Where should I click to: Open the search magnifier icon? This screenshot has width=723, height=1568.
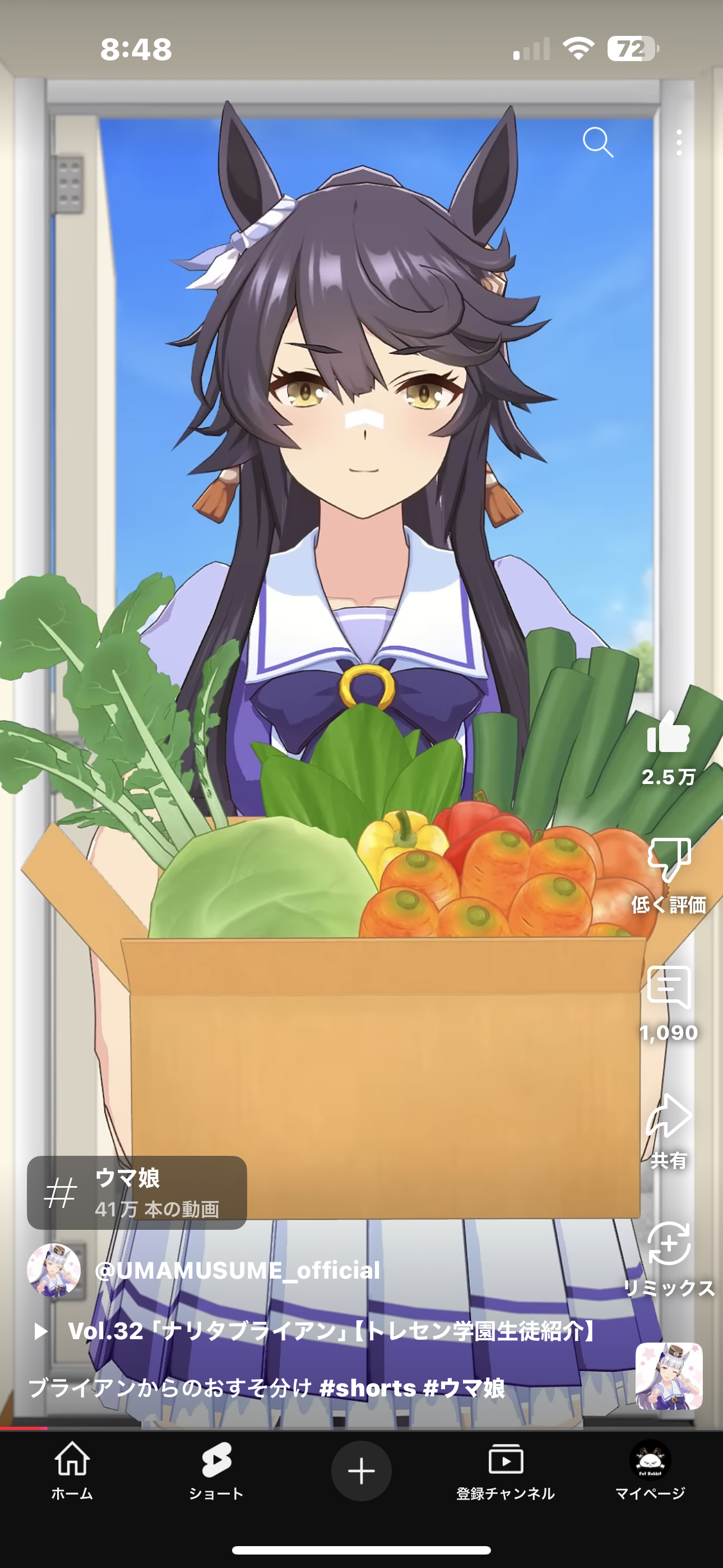pyautogui.click(x=597, y=142)
